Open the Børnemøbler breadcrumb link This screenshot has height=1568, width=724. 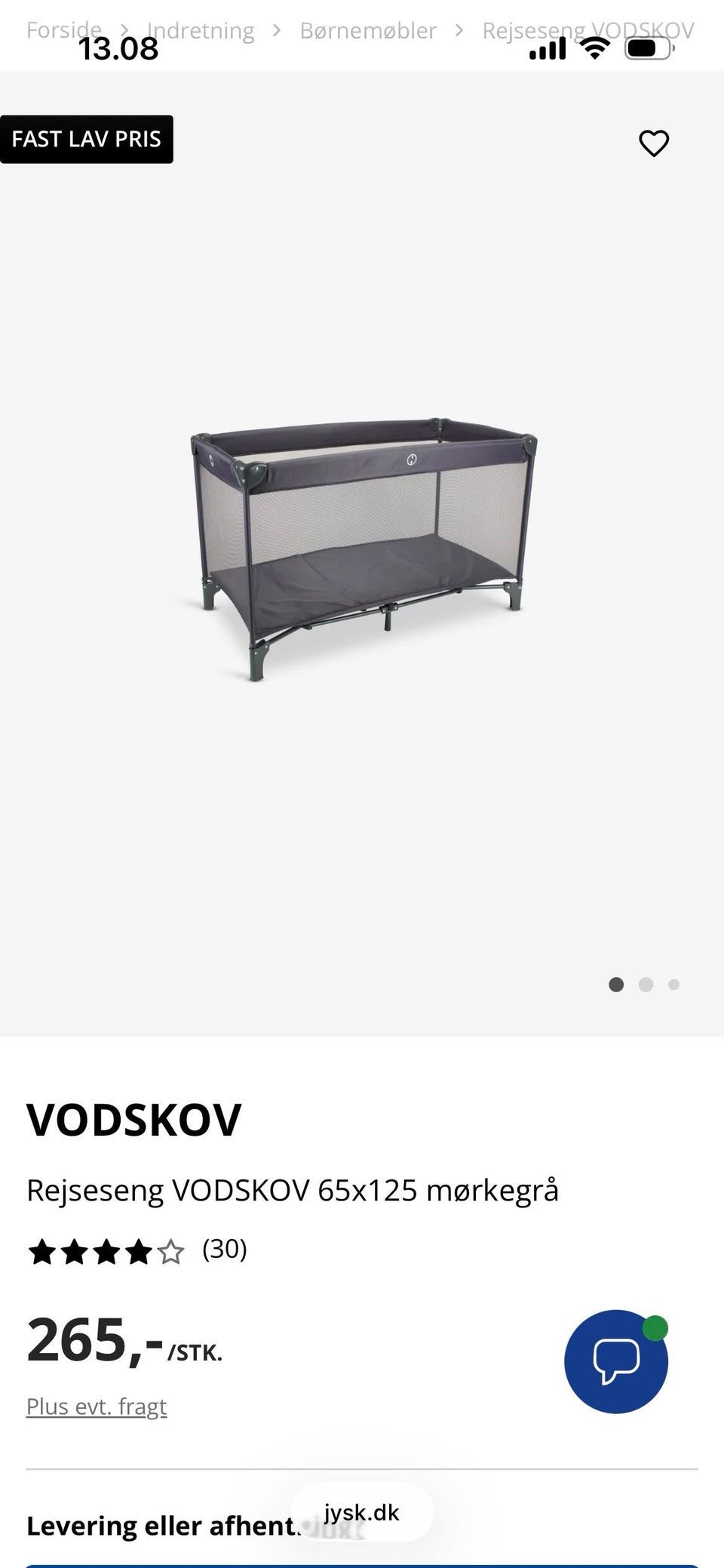pyautogui.click(x=368, y=30)
